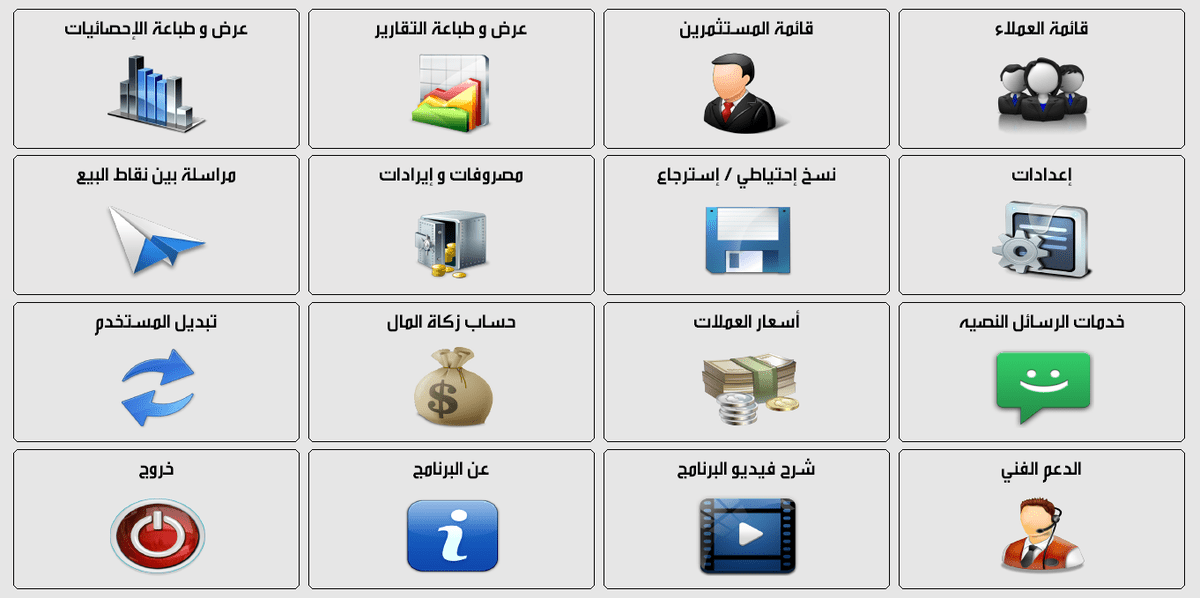Open الدعم الفني technical support

[1042, 520]
